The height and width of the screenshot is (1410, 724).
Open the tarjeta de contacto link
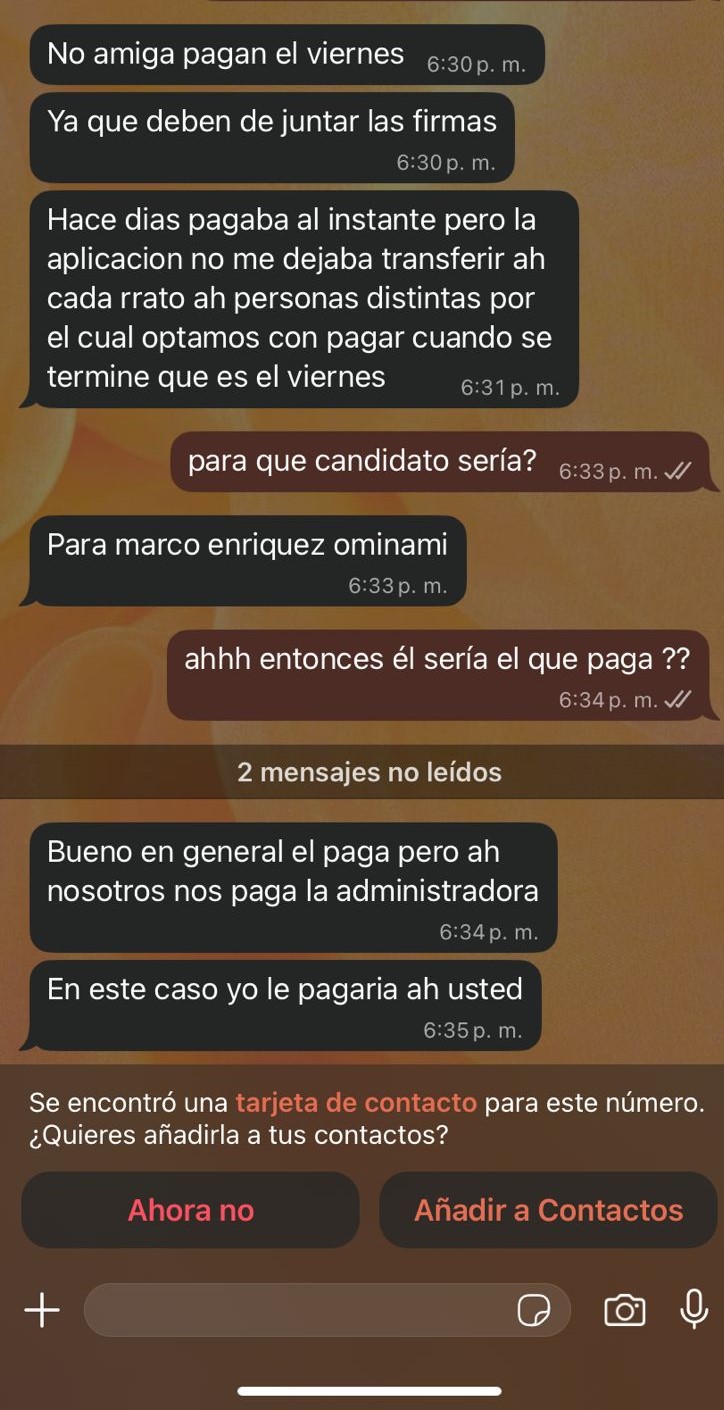356,1103
